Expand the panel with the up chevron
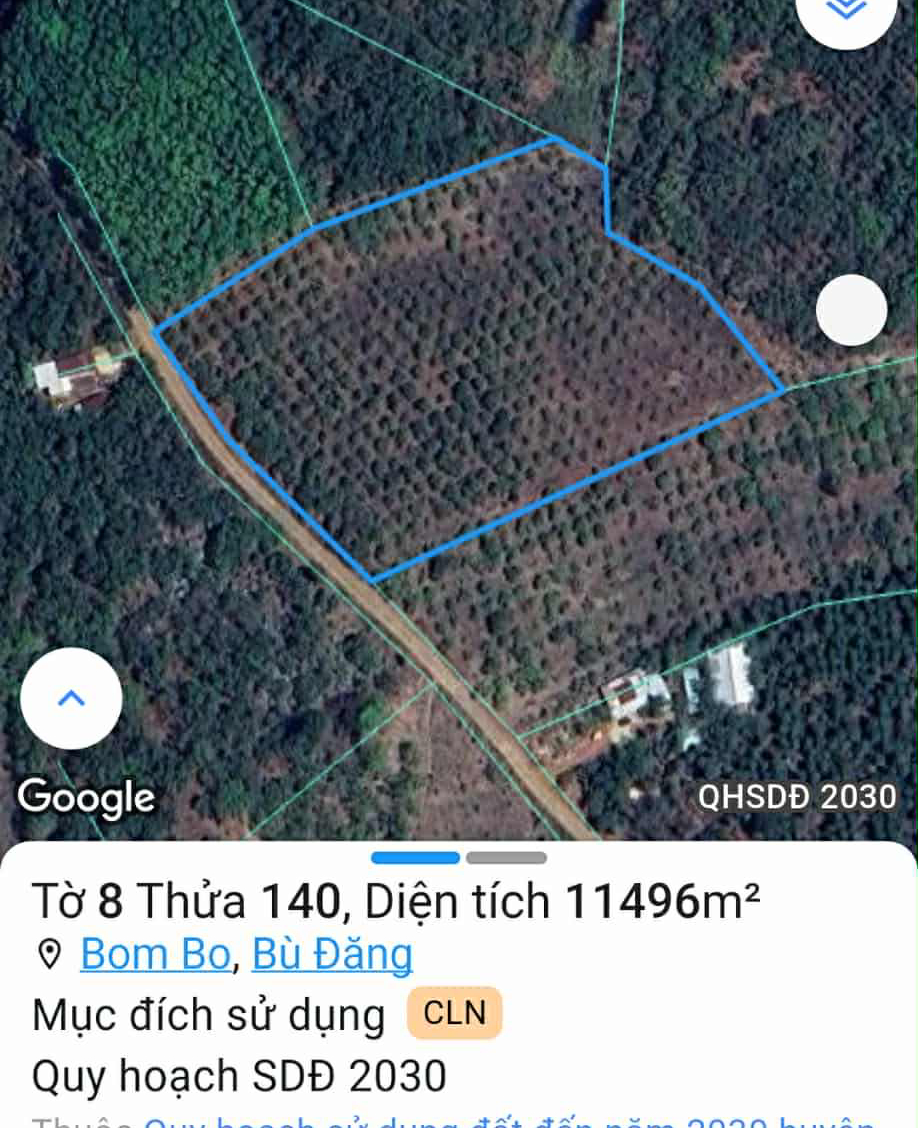The width and height of the screenshot is (918, 1128). point(71,698)
